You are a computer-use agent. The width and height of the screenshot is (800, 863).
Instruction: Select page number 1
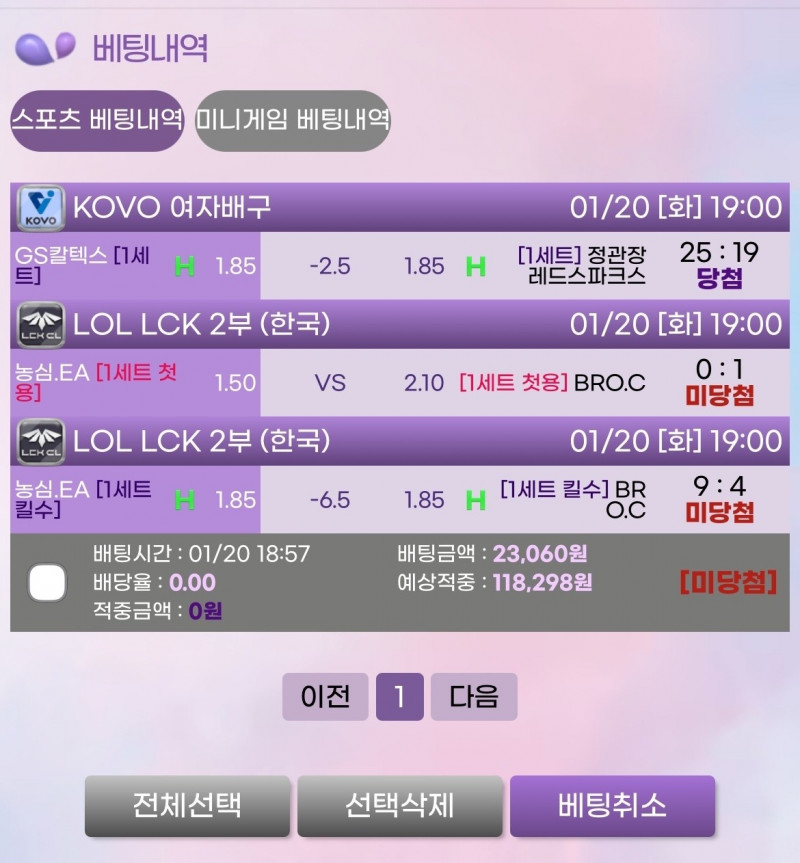coord(399,697)
